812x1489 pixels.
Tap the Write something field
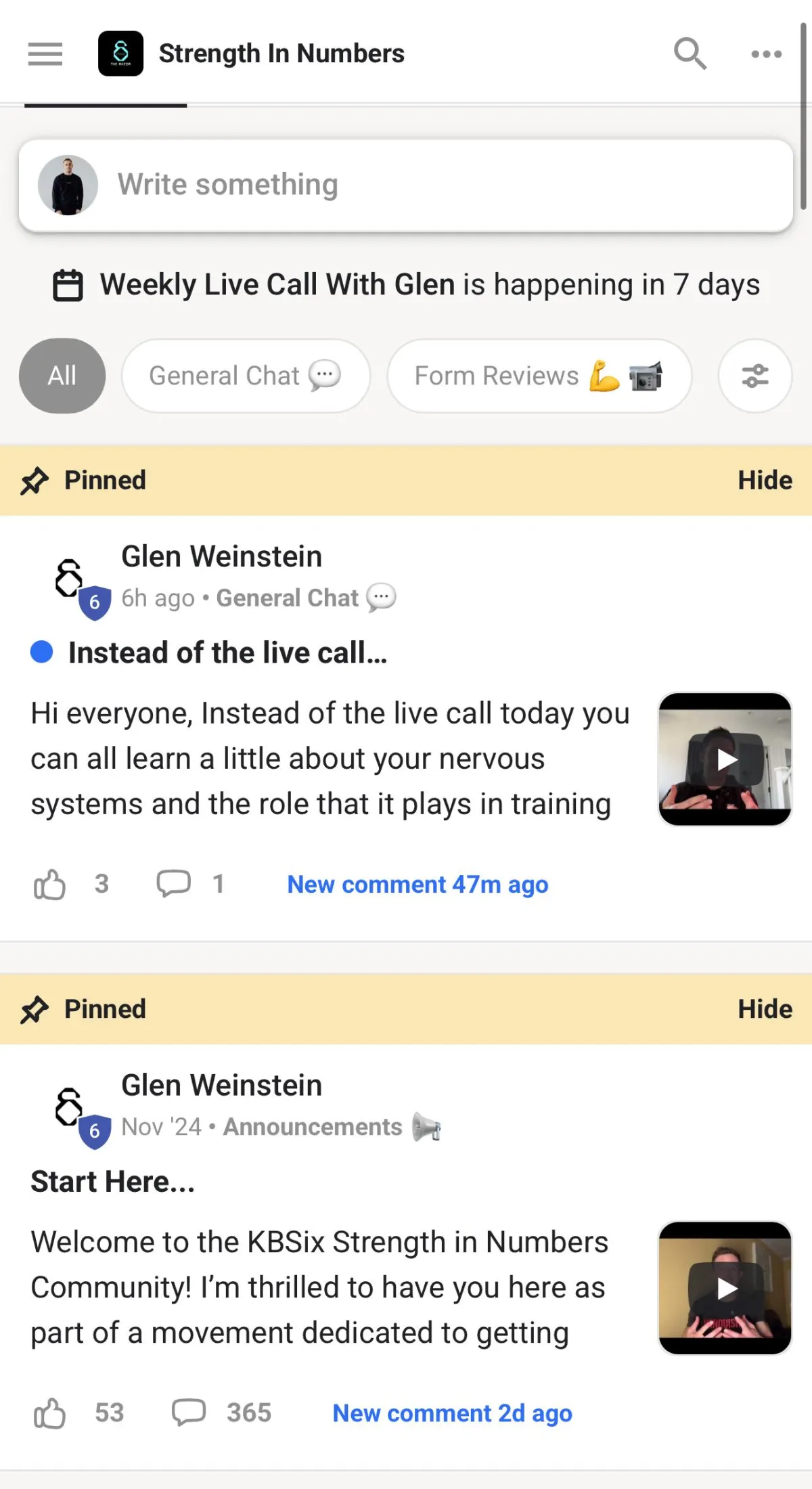pyautogui.click(x=406, y=185)
